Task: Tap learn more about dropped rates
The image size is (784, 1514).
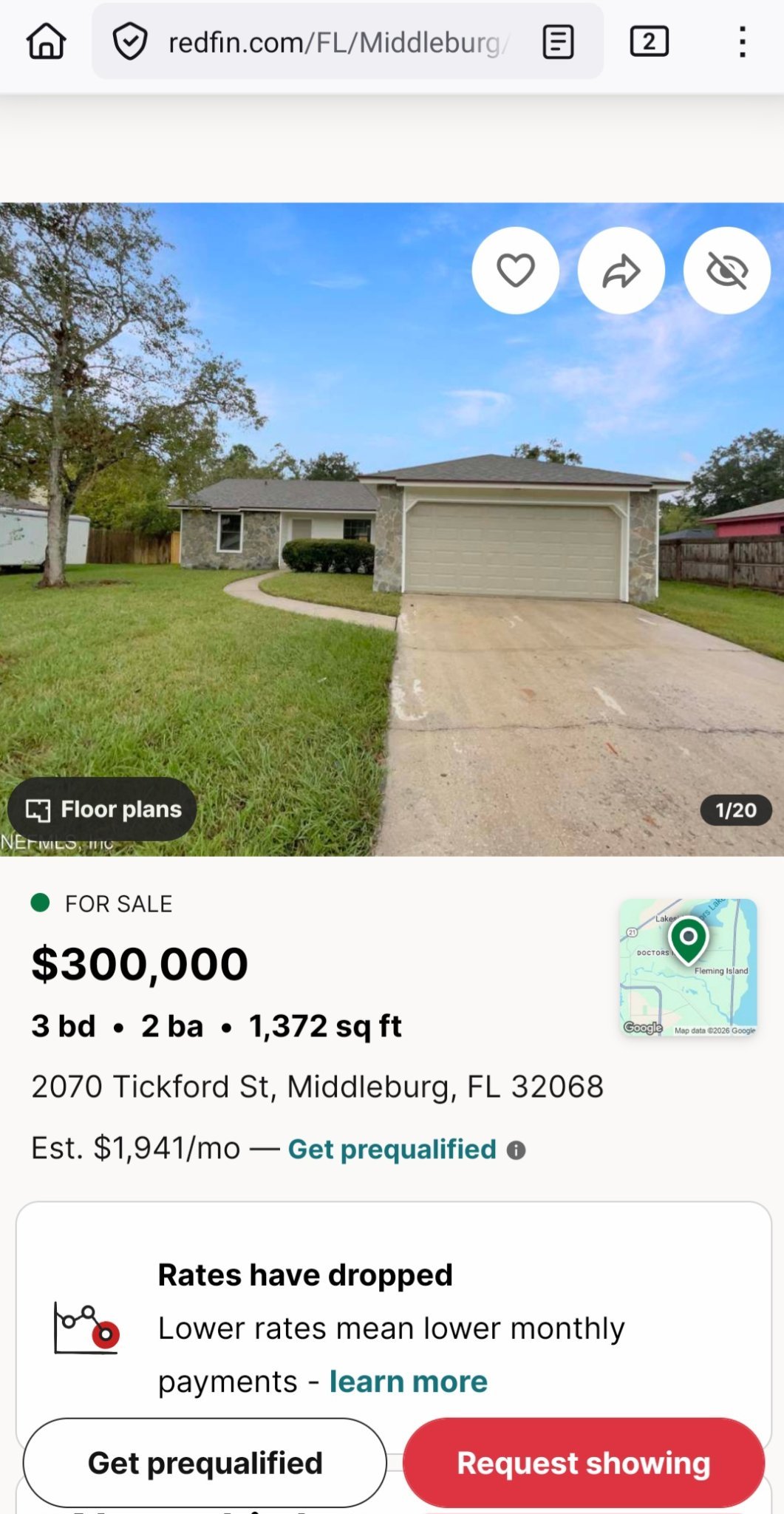Action: [x=409, y=1382]
